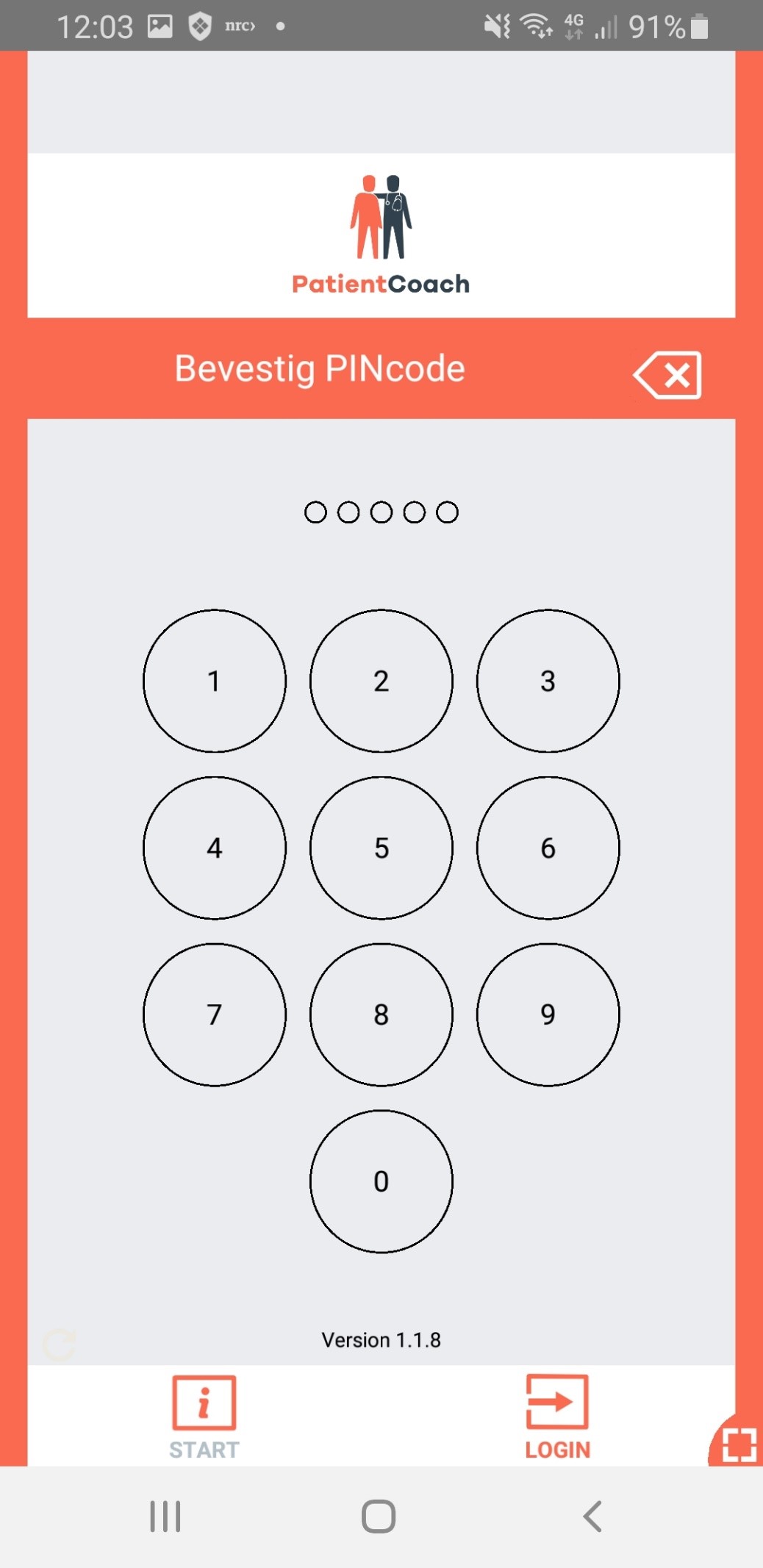The height and width of the screenshot is (1568, 763).
Task: Tap the arrow icon above LOGIN
Action: click(556, 1400)
